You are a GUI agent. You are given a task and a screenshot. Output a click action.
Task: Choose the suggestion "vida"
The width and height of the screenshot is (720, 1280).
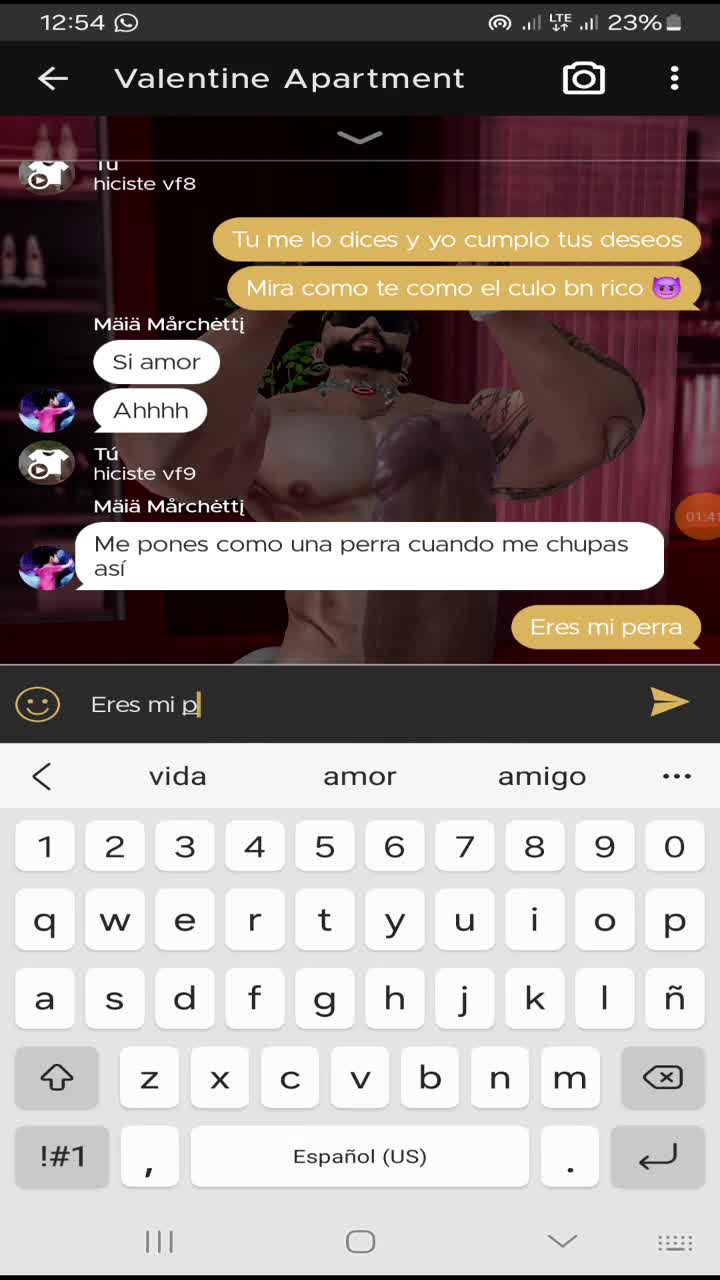(x=178, y=776)
